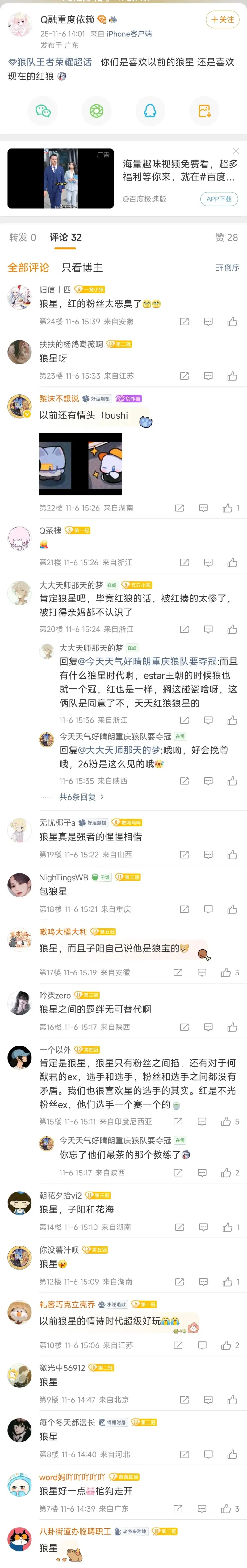Tap APP下载 on the ad banner

pyautogui.click(x=218, y=199)
